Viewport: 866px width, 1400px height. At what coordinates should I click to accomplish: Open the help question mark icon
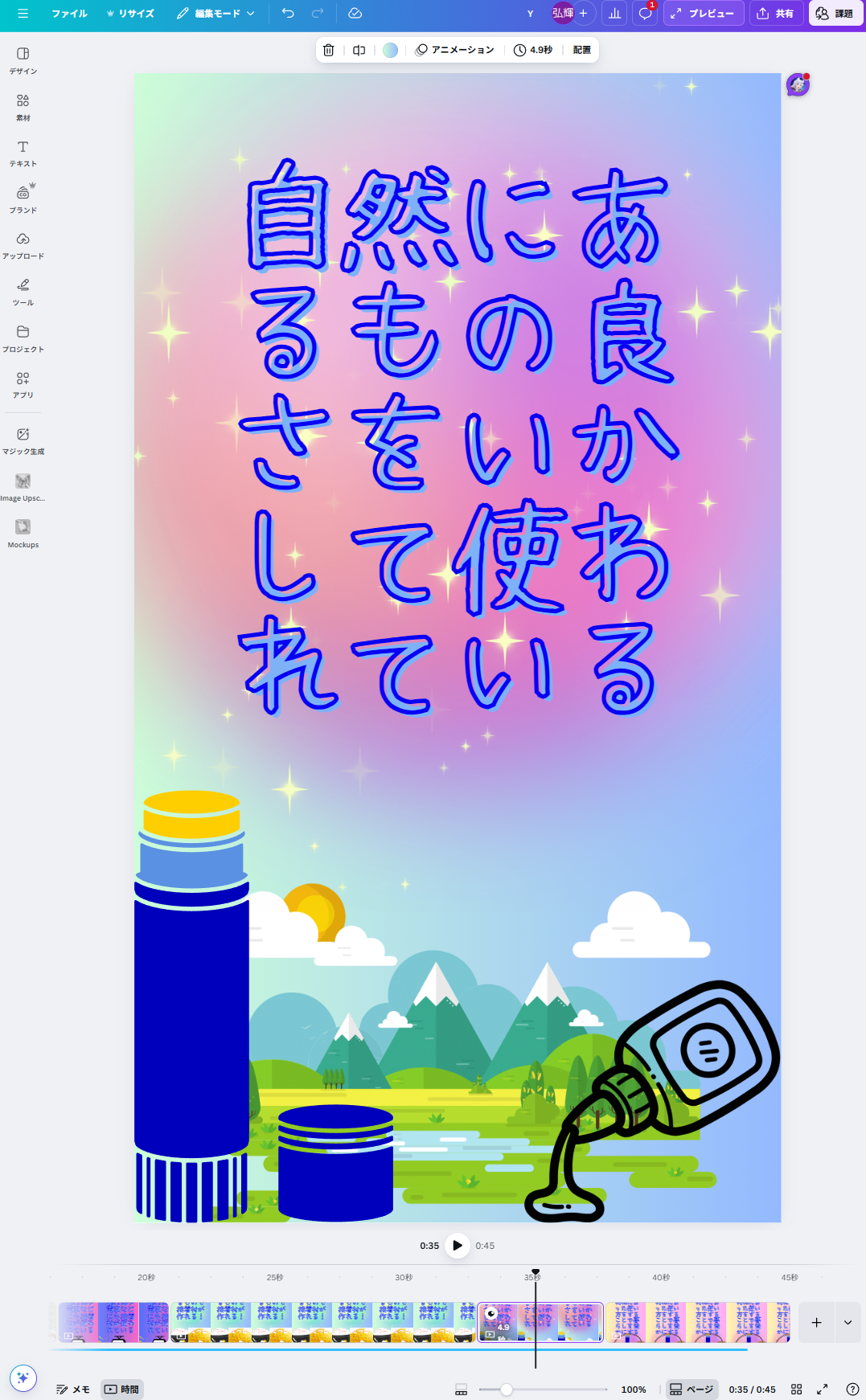tap(852, 1389)
